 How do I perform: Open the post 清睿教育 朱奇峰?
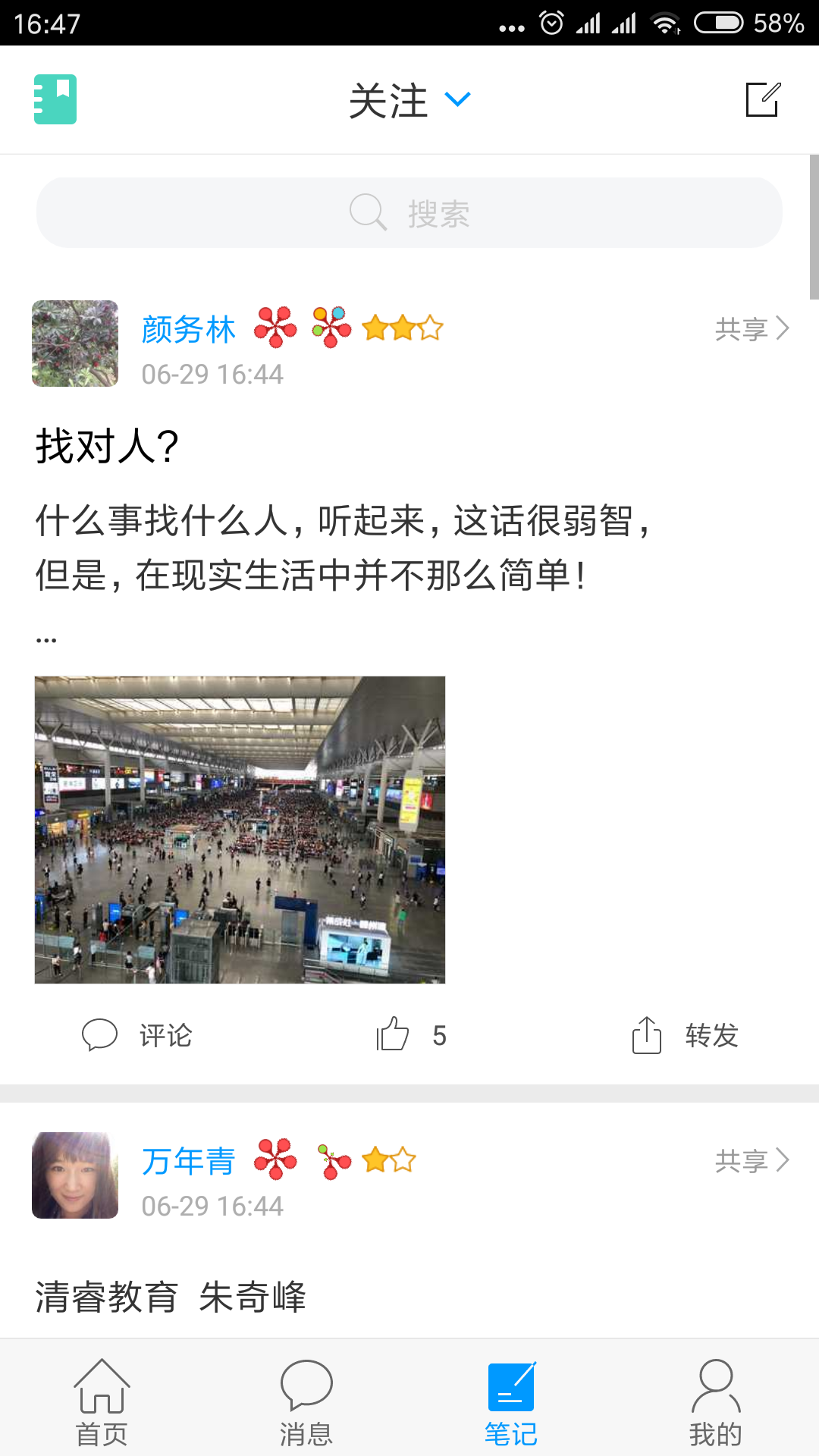171,1297
